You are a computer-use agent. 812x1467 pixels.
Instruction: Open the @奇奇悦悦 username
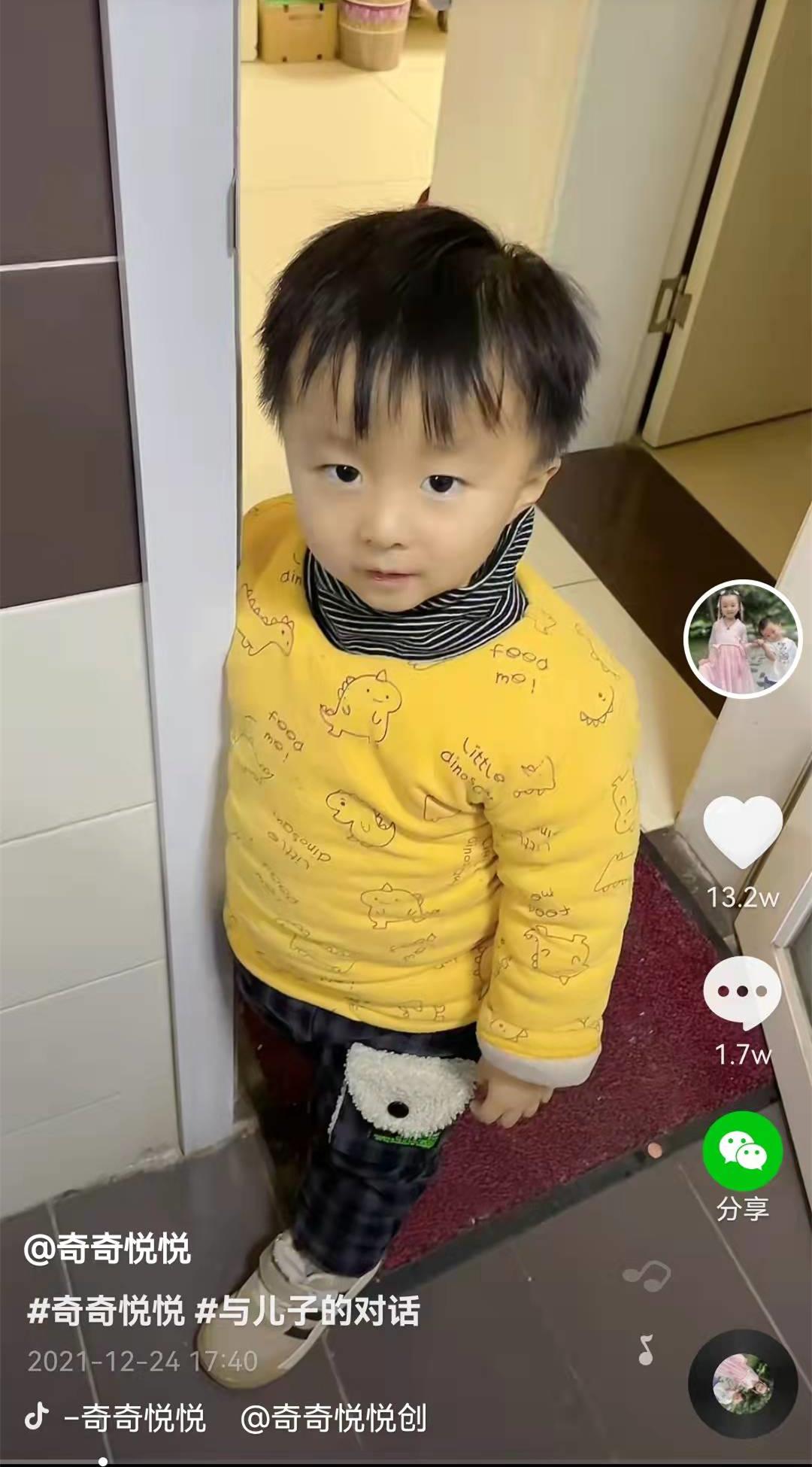coord(107,1250)
